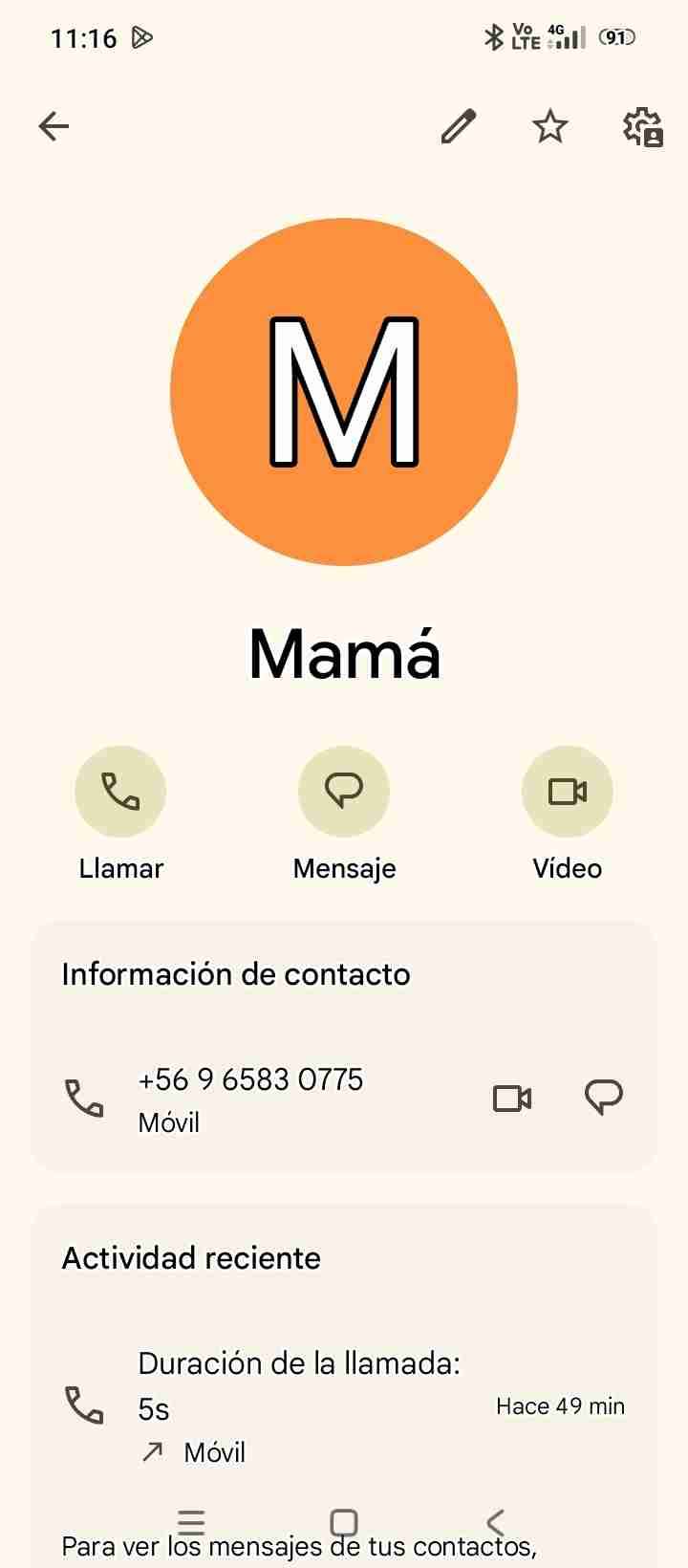The height and width of the screenshot is (1568, 688).
Task: Click the battery indicator showing 91
Action: (616, 37)
